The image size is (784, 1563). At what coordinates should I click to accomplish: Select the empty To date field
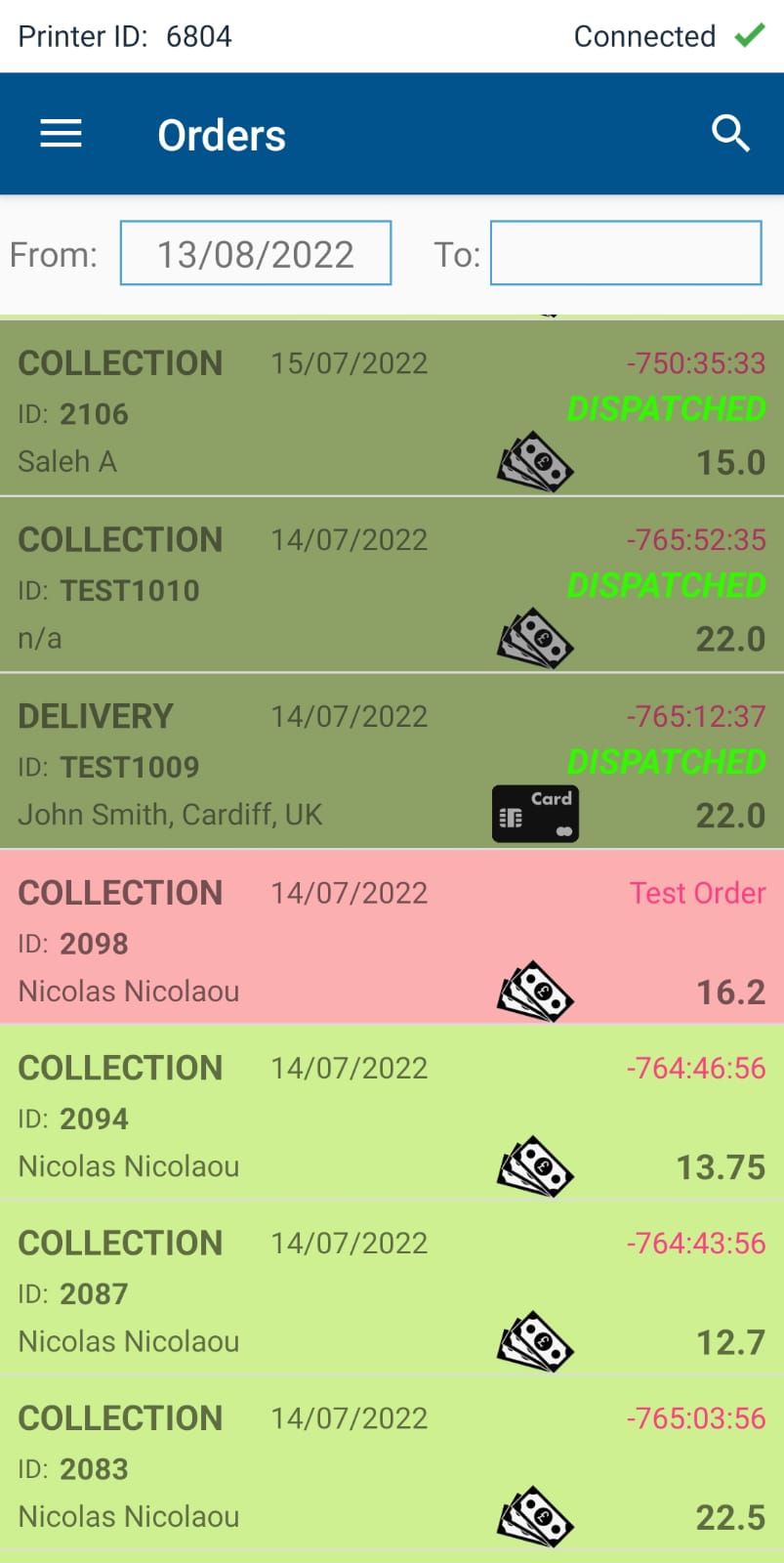[x=626, y=254]
